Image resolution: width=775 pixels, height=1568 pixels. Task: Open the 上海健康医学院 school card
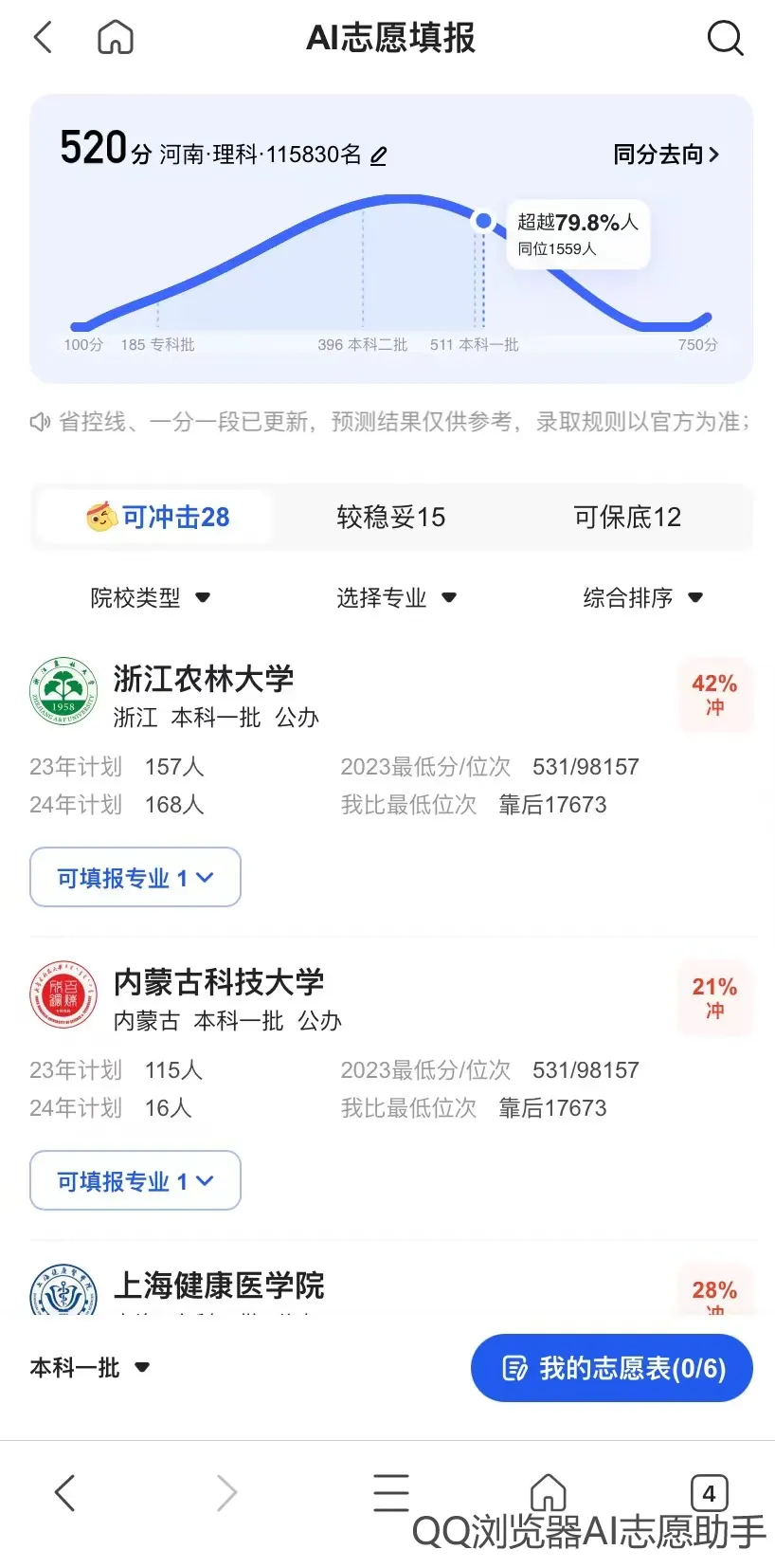click(219, 1285)
